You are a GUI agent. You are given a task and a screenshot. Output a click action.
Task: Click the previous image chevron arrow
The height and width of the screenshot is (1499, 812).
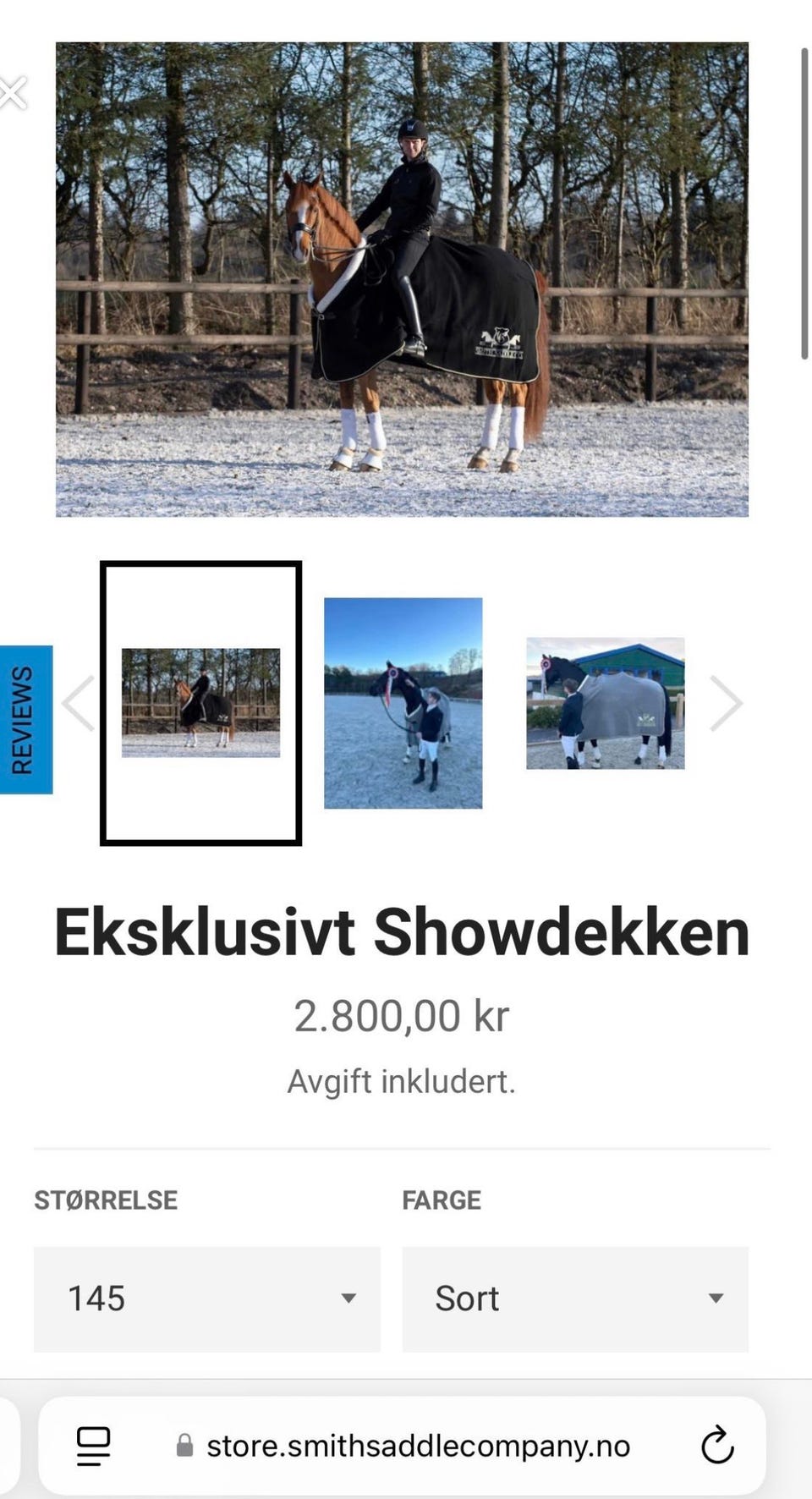pyautogui.click(x=77, y=702)
